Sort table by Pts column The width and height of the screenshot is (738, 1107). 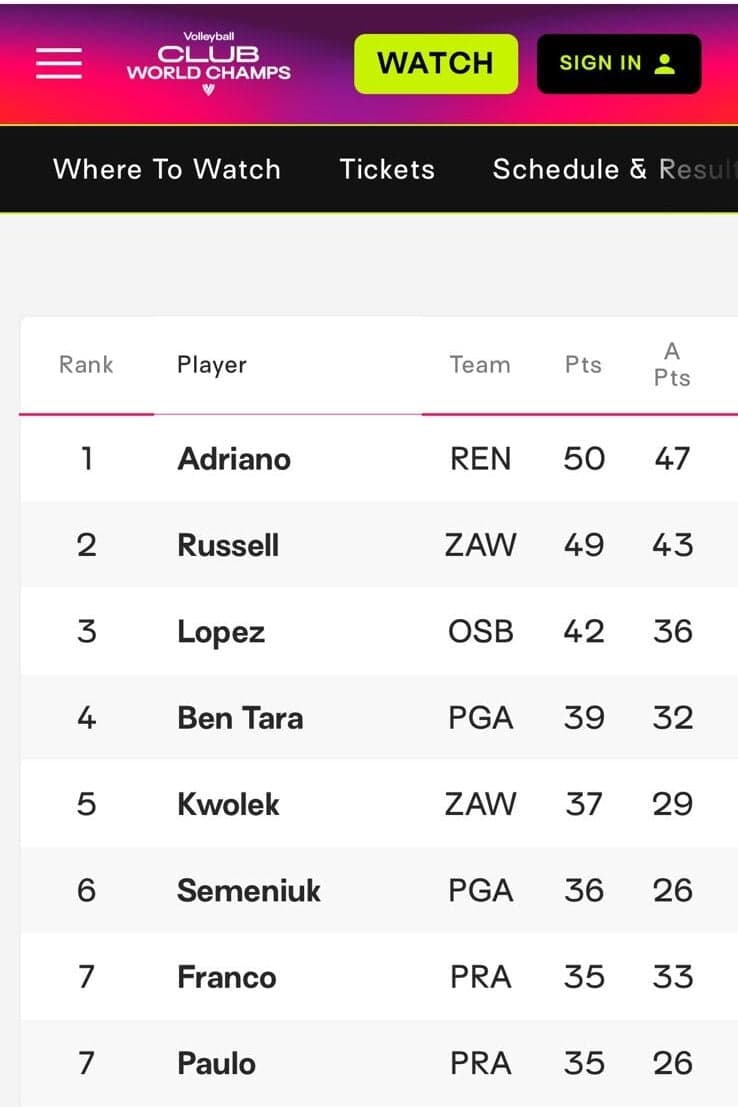click(583, 365)
